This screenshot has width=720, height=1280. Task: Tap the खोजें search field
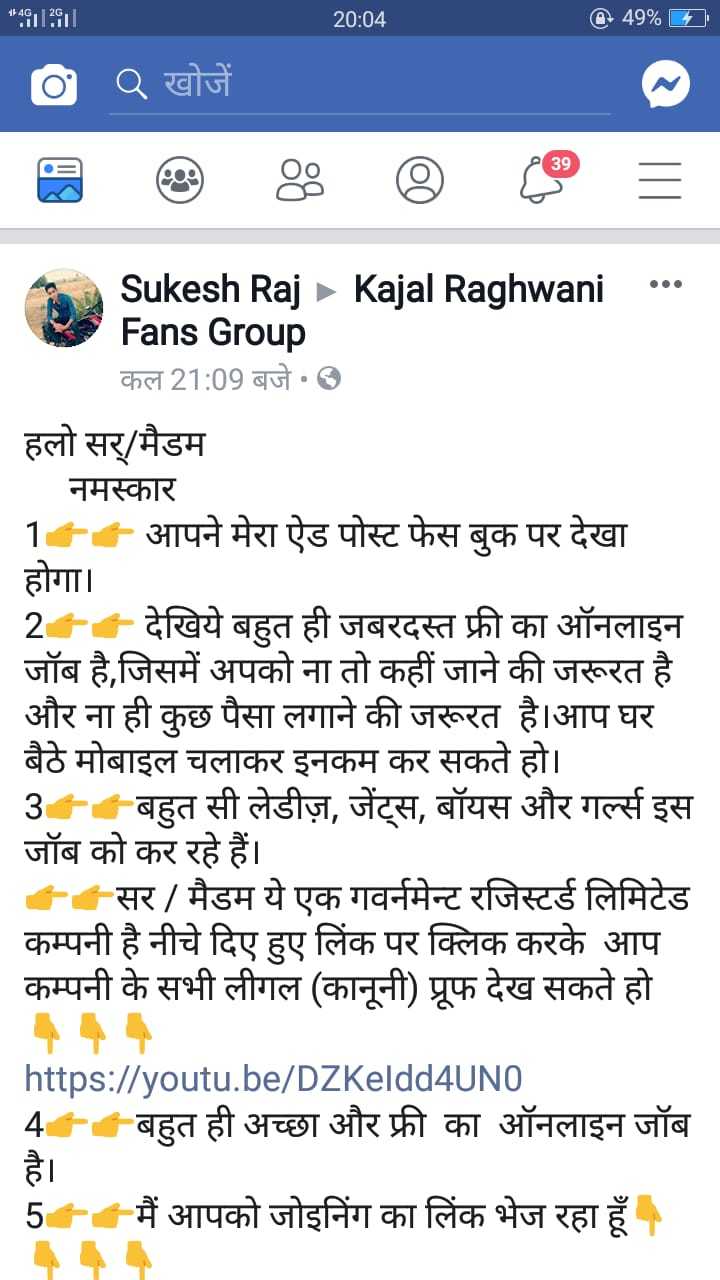point(360,84)
